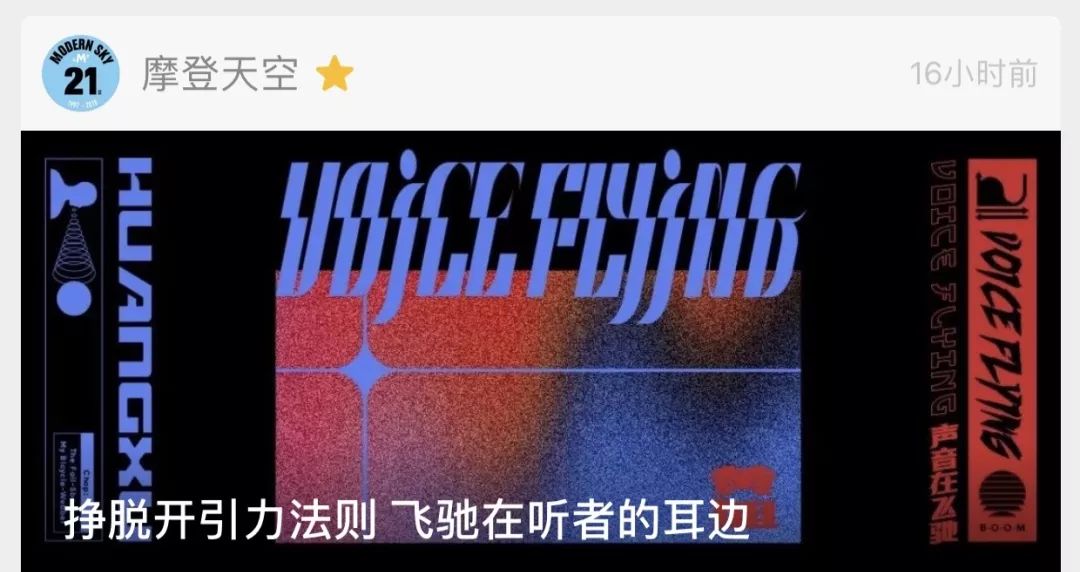Open the Voice Flying article card
This screenshot has width=1080, height=572.
(x=540, y=350)
